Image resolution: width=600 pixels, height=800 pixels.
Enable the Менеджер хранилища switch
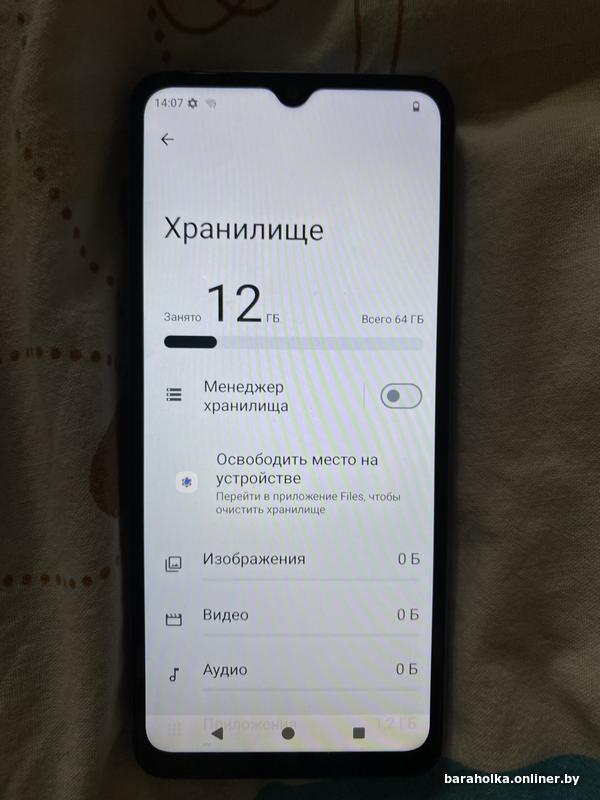click(x=400, y=396)
